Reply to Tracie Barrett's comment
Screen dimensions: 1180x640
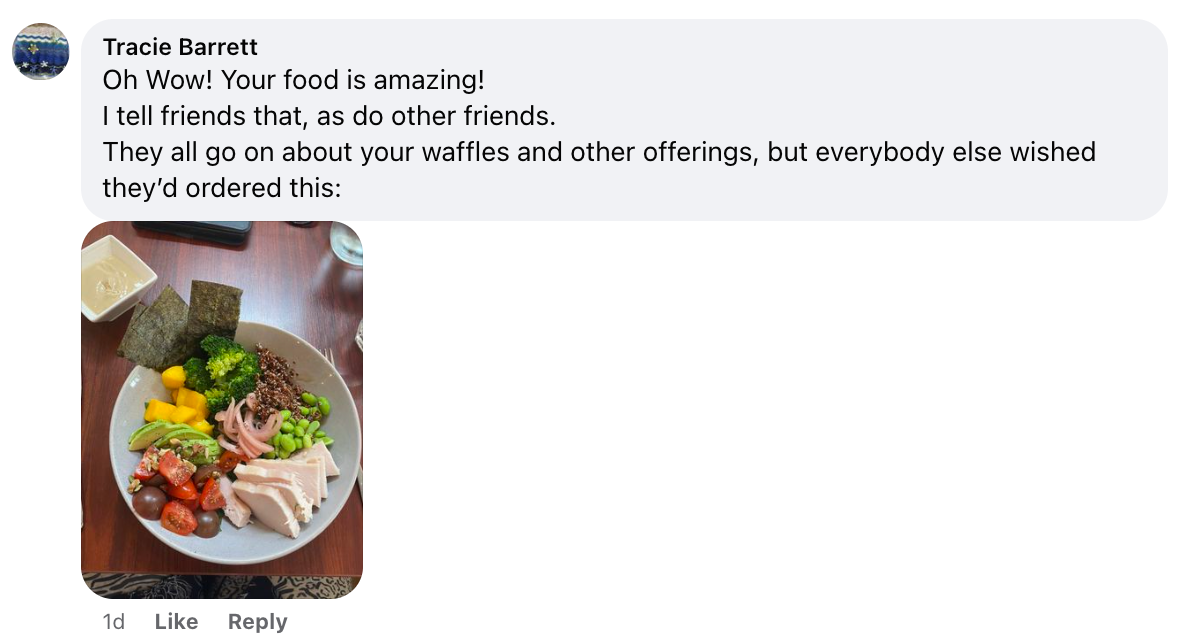(x=257, y=622)
